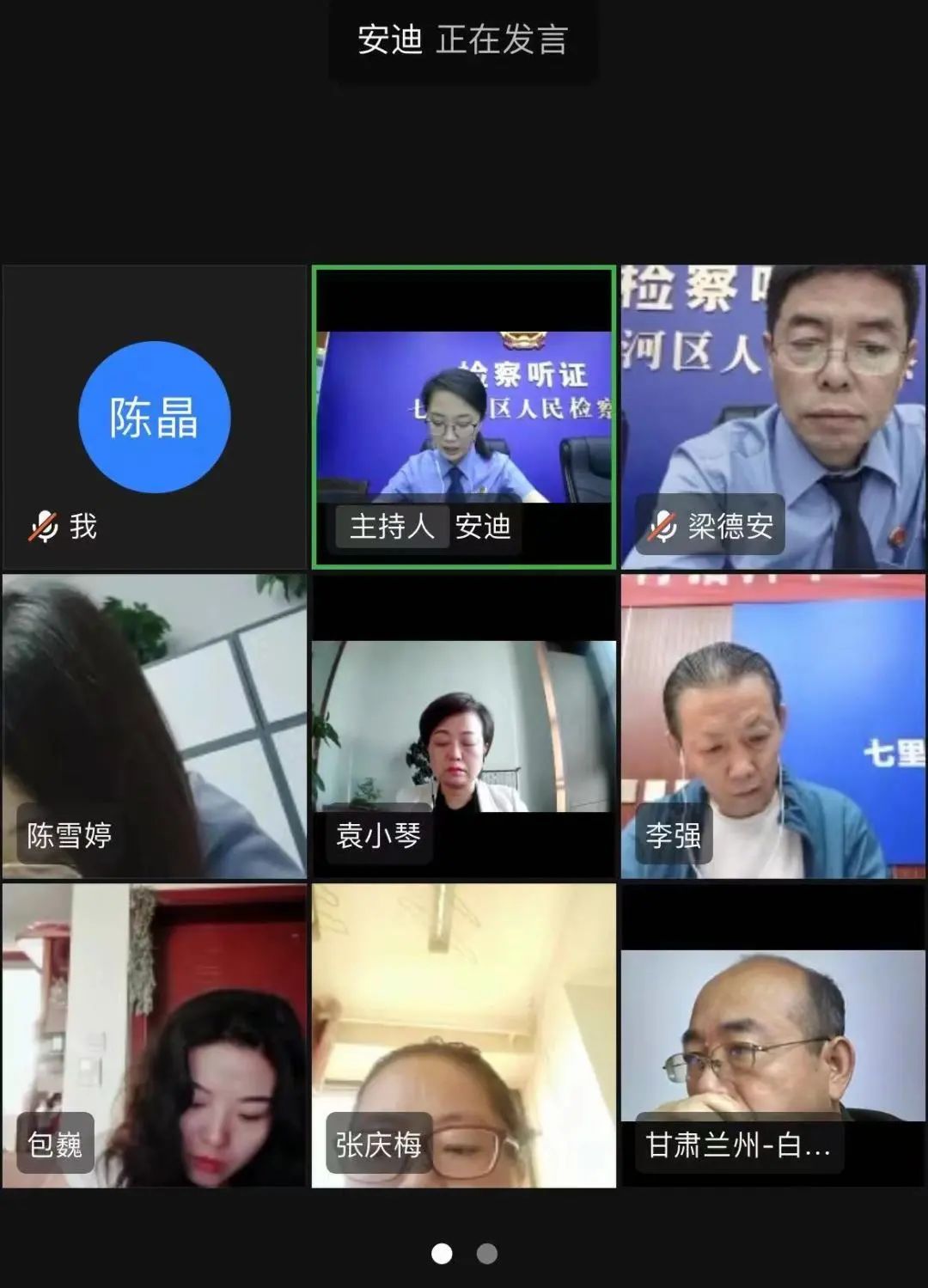View 袁小琴's video tile
This screenshot has width=928, height=1288.
coord(464,726)
